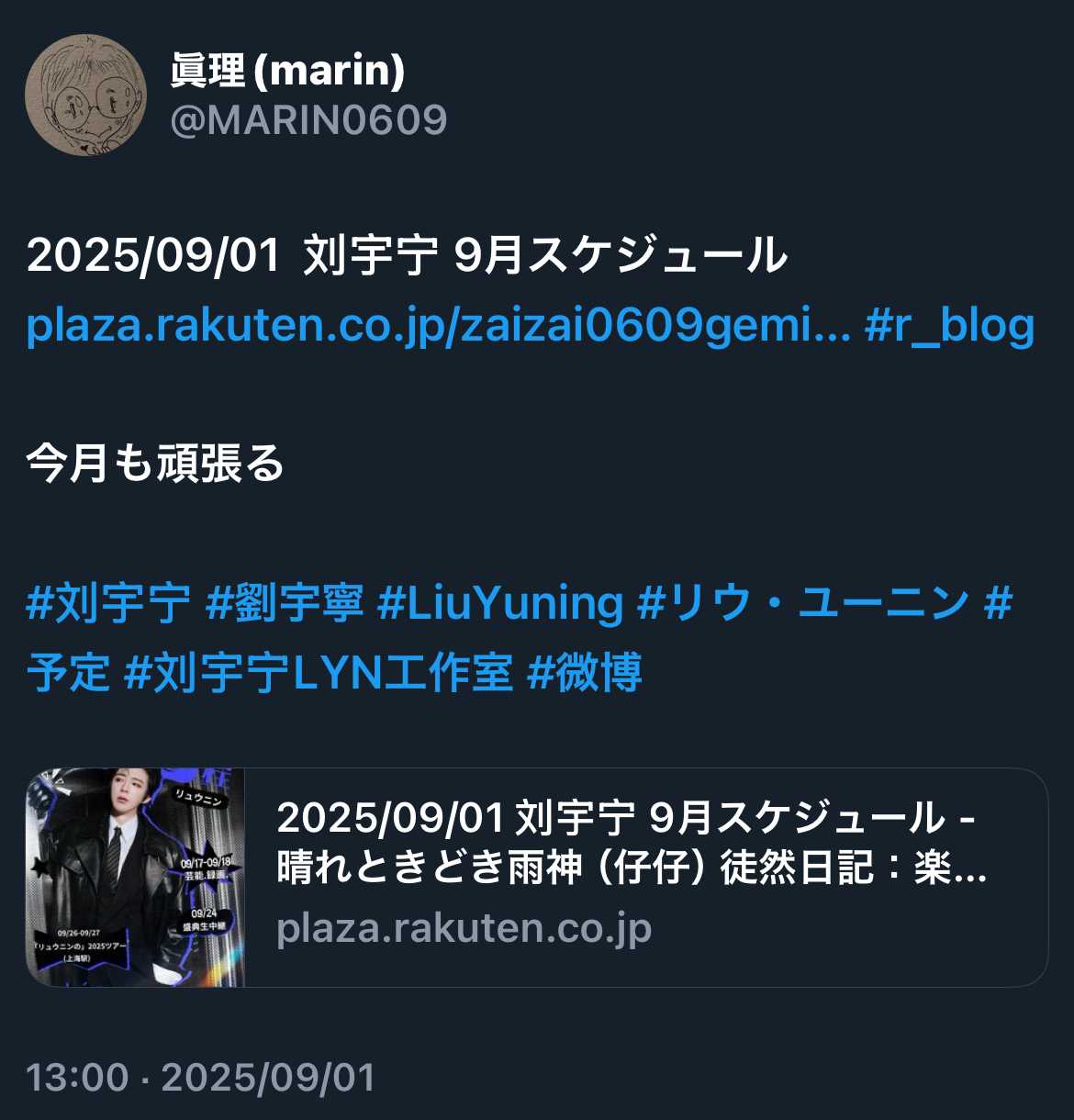Tap the #劉宇寧 hashtag
Screen dimensions: 1074x1120
pos(285,604)
